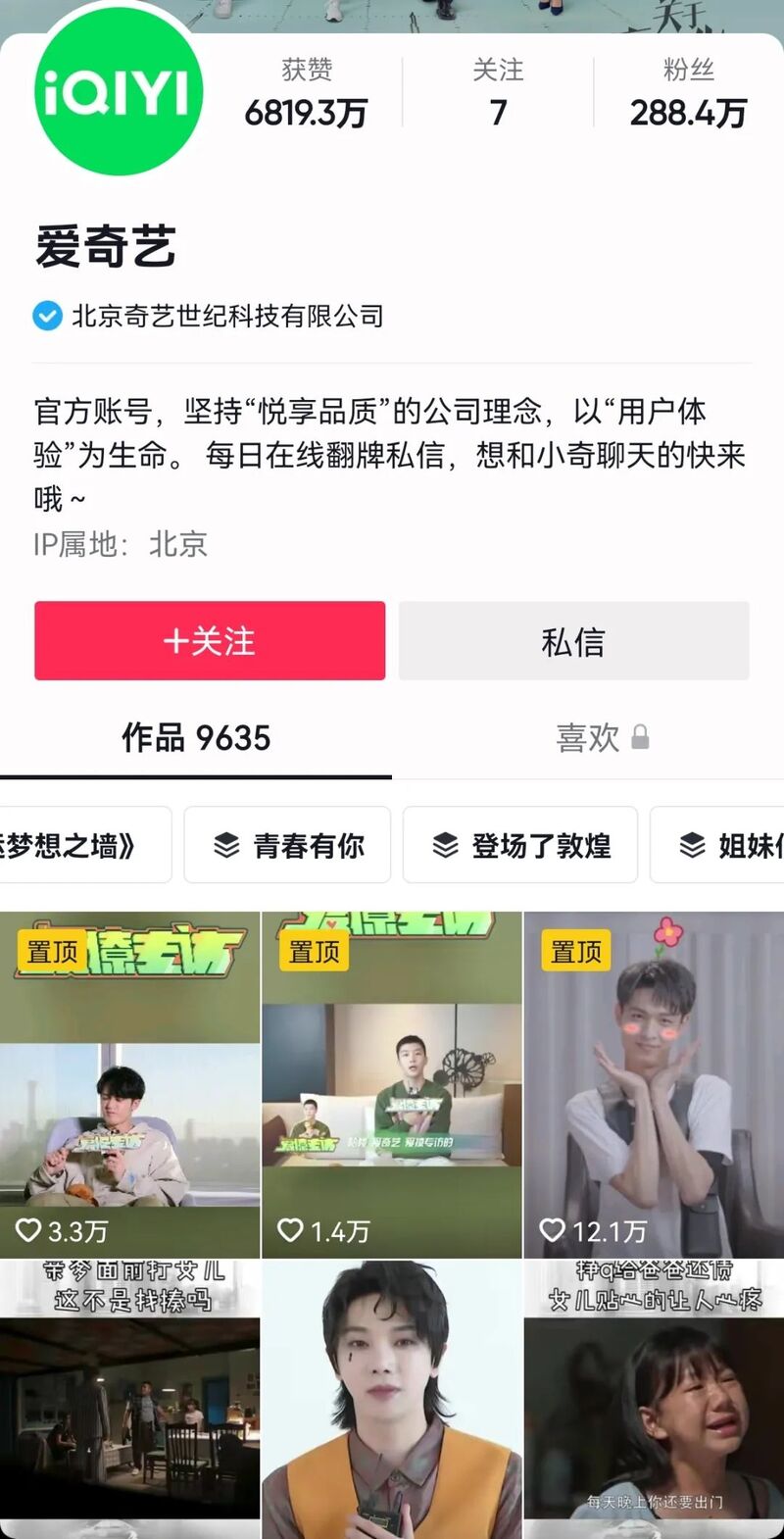Play video captioned 亲爹面前打女儿
Image resolution: width=784 pixels, height=1539 pixels.
[129, 1400]
